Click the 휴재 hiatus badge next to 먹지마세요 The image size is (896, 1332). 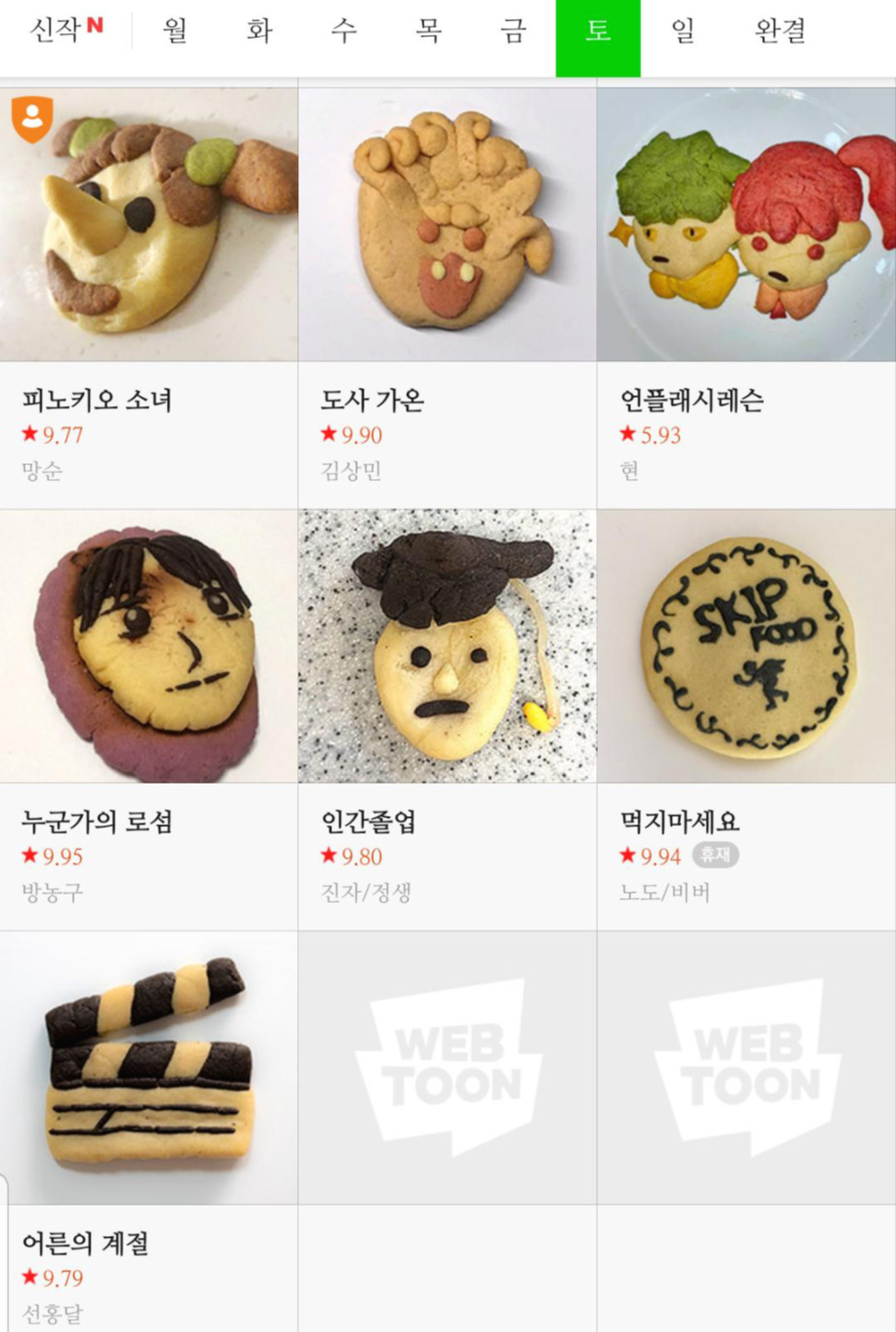point(718,855)
